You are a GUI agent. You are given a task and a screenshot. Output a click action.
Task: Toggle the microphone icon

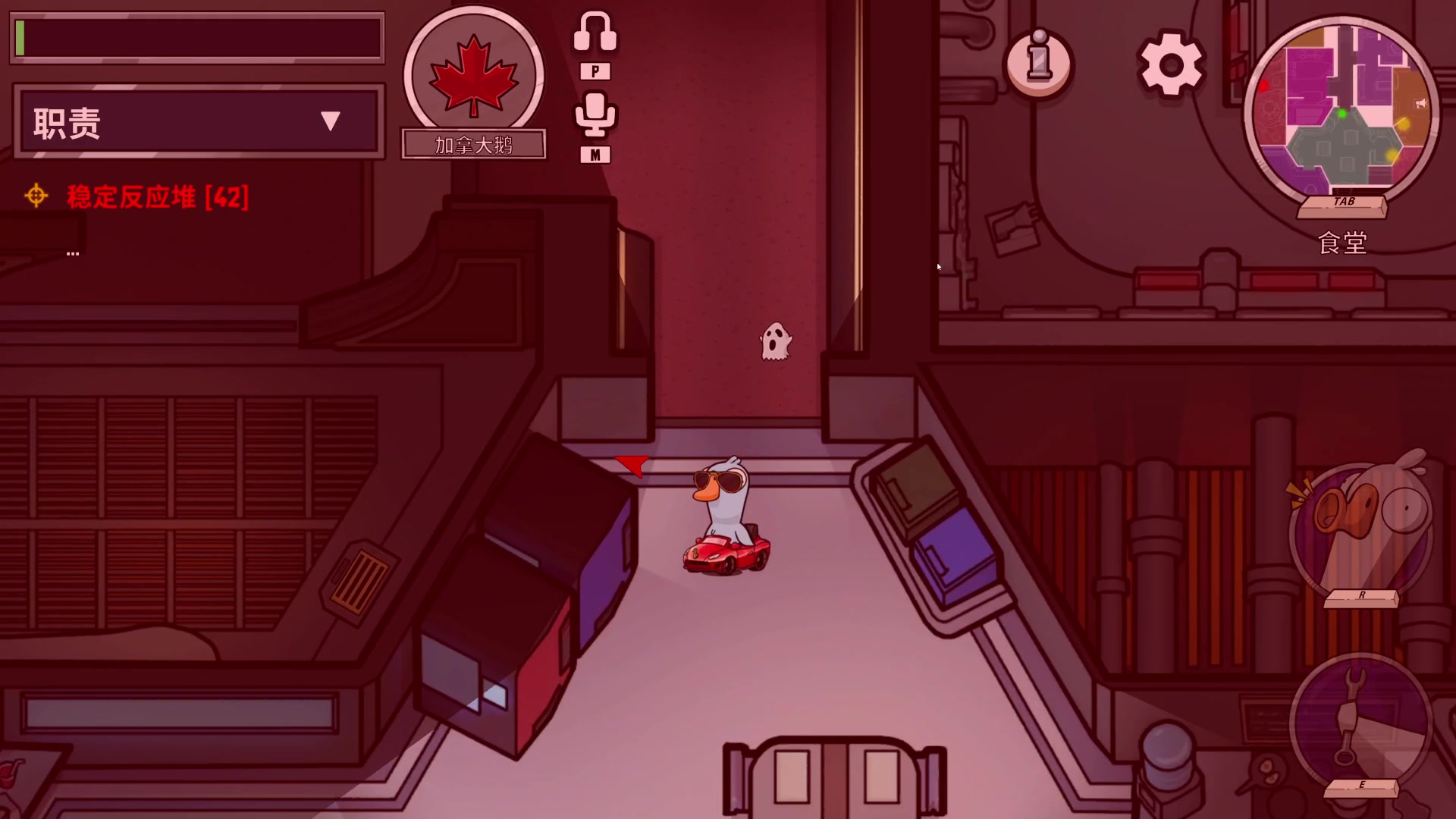point(595,115)
